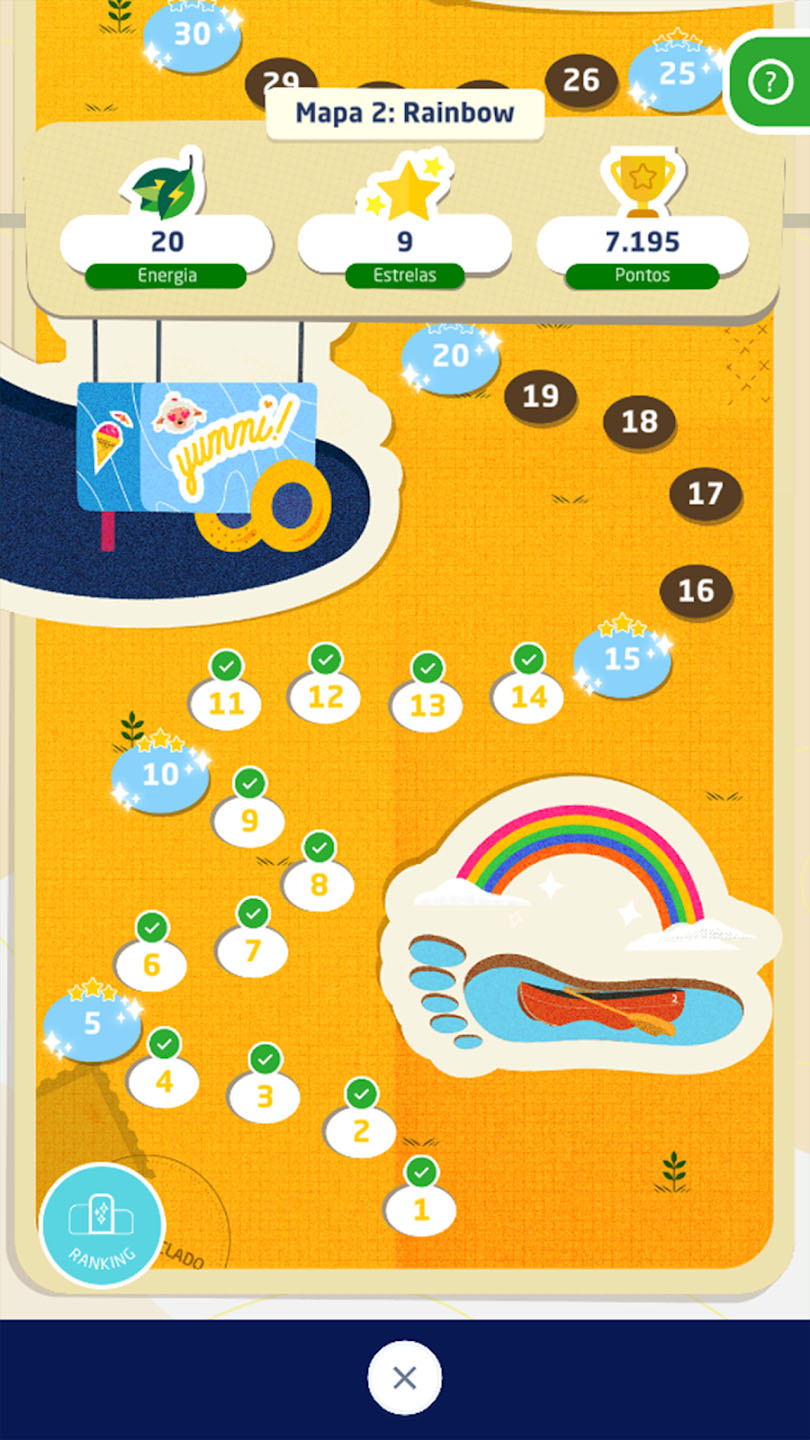Open star level 20

pos(450,357)
